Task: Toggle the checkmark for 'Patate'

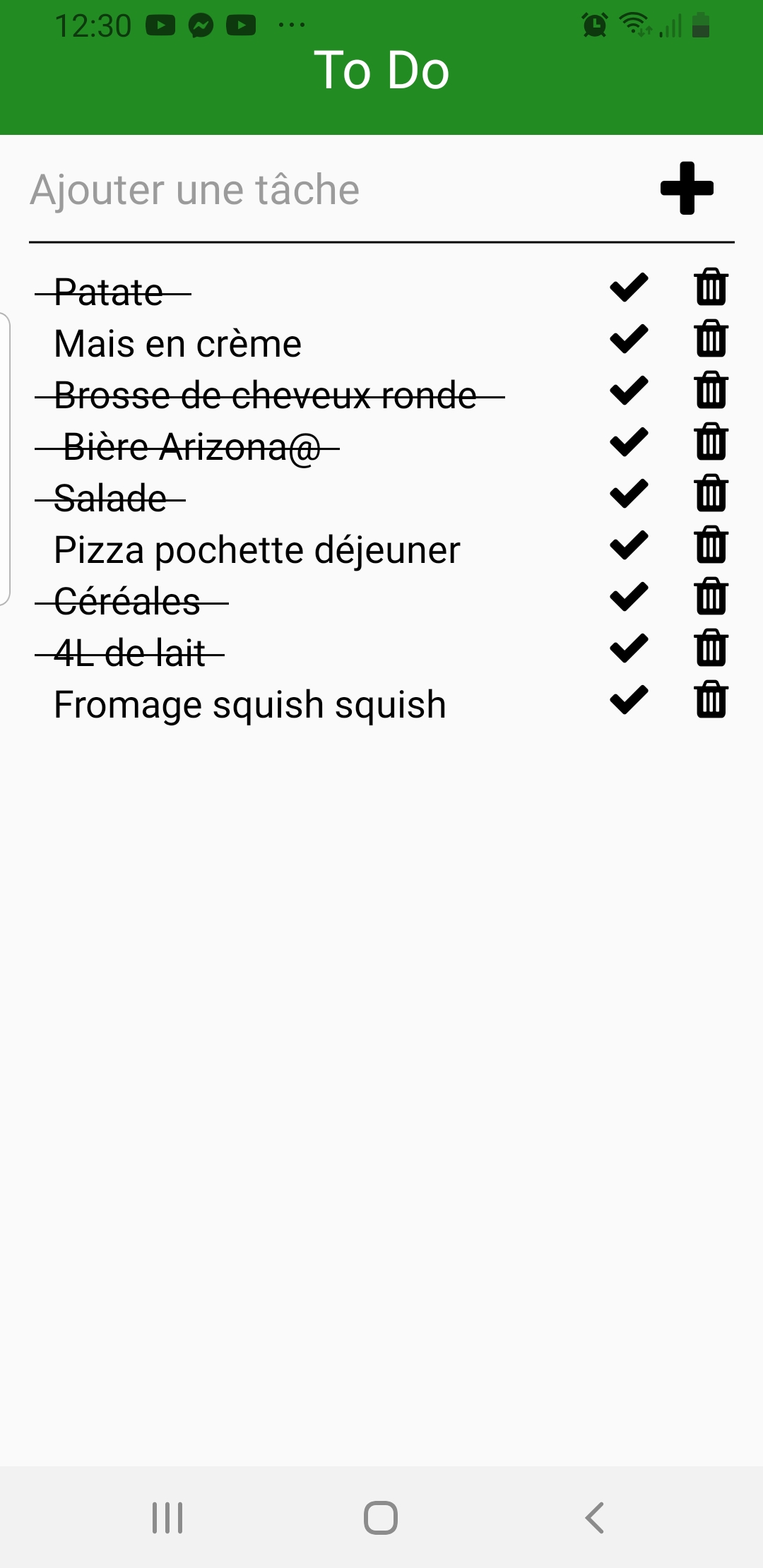Action: point(629,287)
